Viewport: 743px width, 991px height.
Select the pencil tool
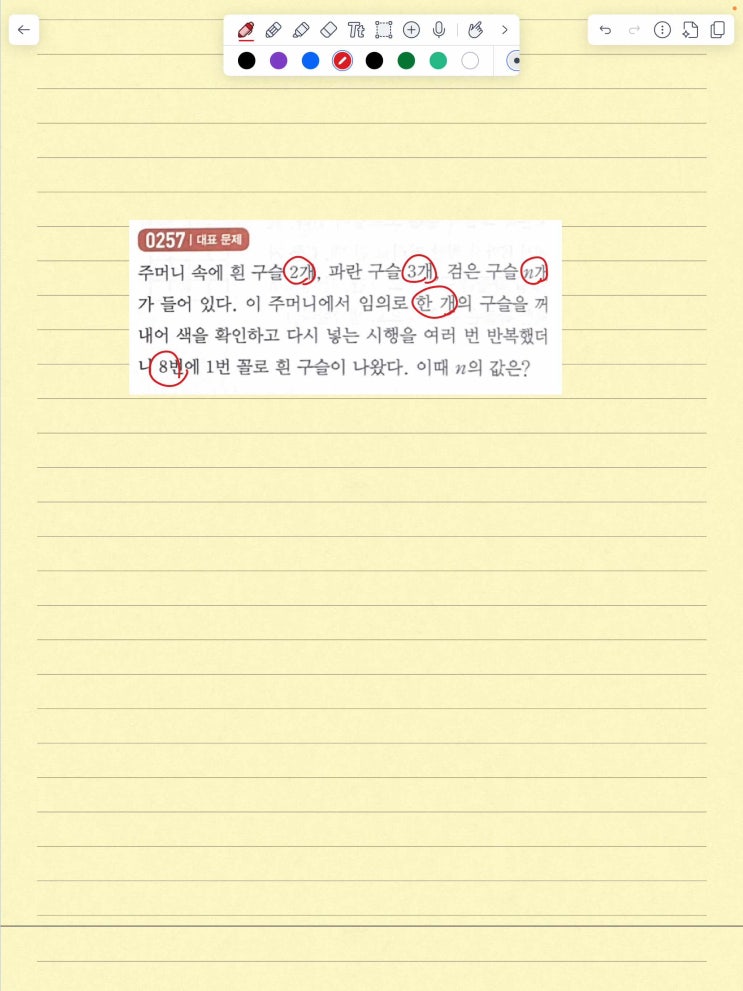tap(273, 30)
